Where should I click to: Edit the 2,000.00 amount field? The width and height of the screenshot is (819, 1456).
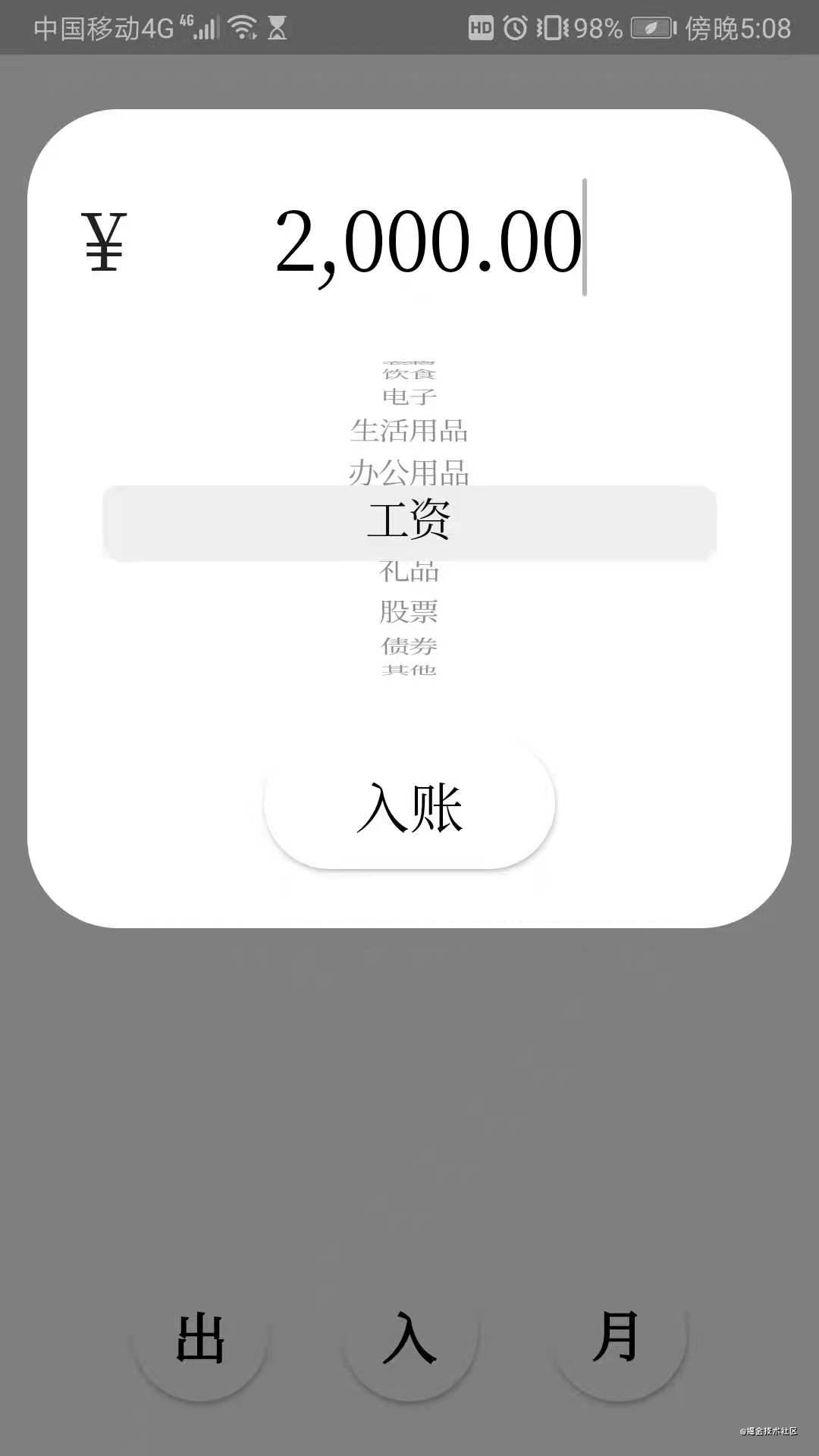[428, 241]
